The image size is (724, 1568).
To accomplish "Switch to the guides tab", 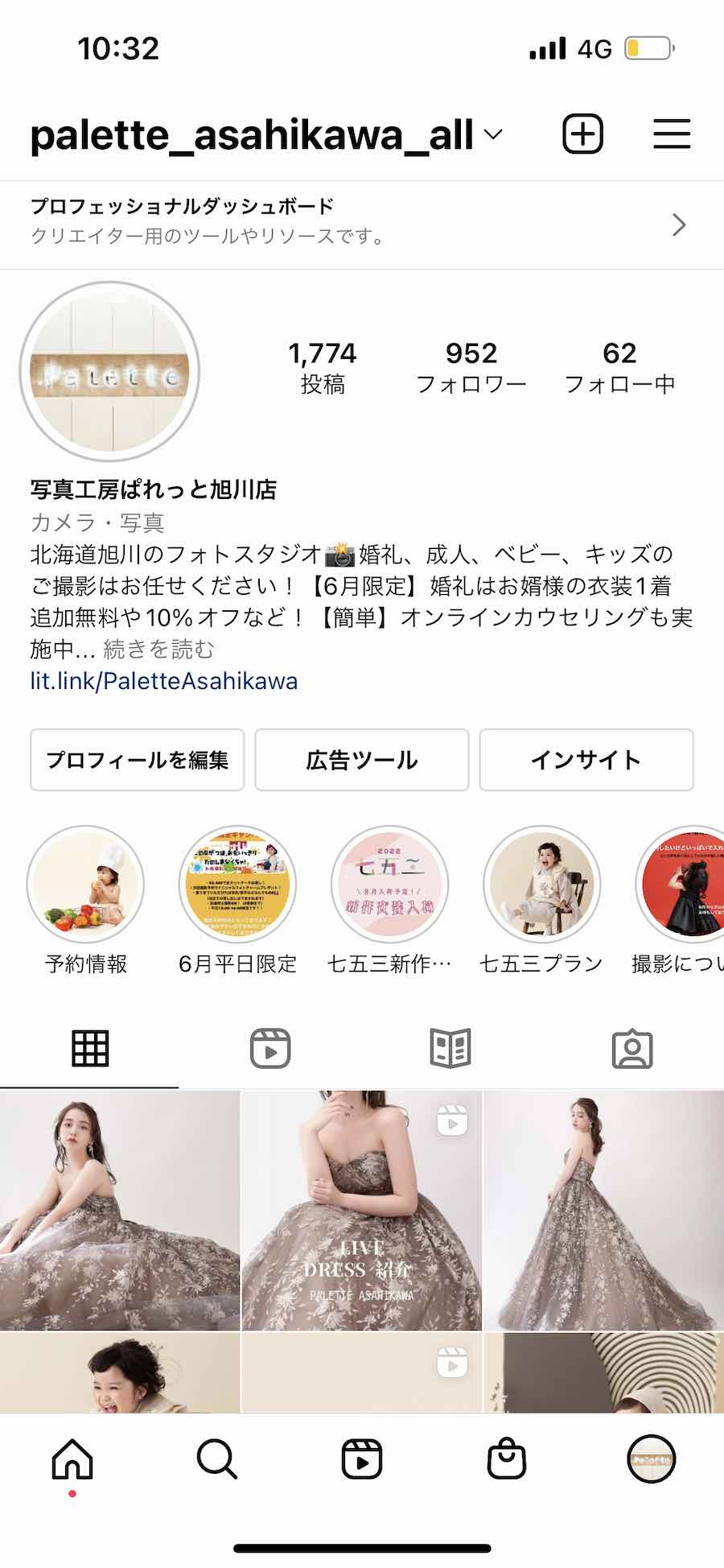I will (450, 1048).
